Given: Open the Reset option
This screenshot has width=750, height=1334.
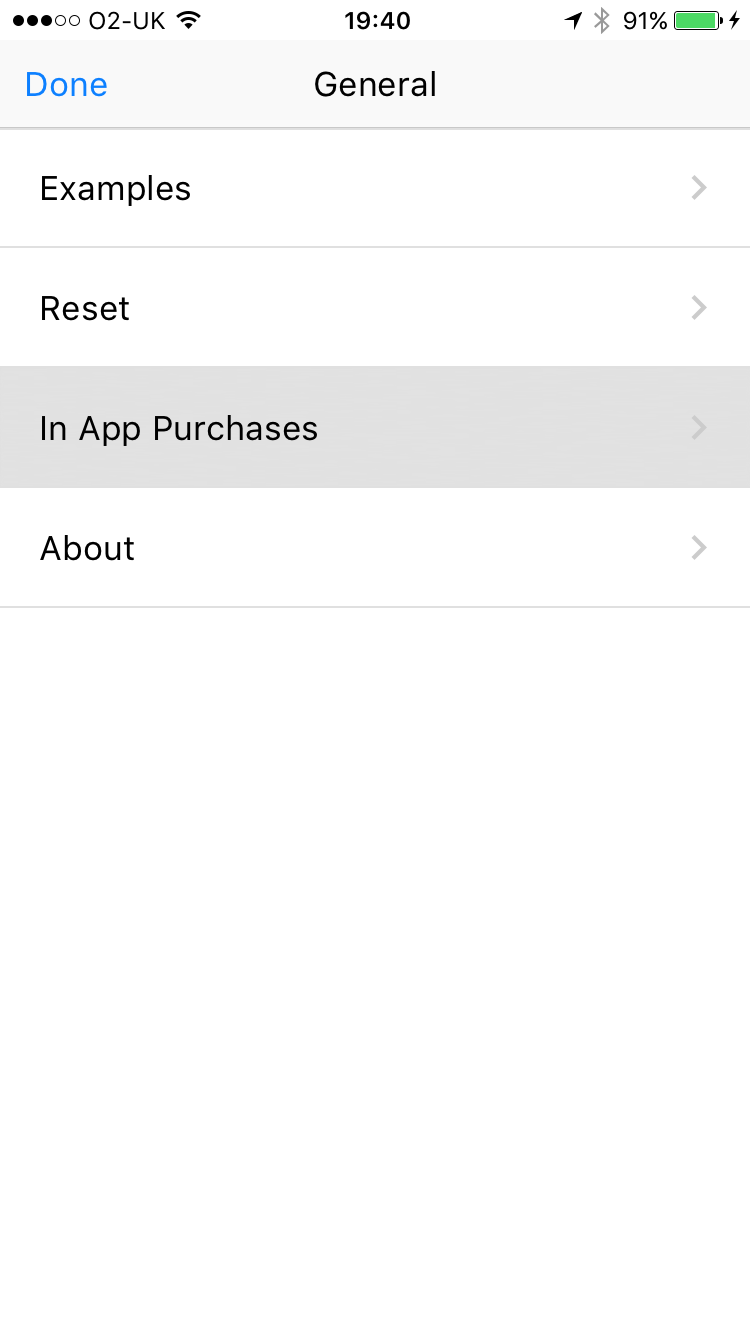Looking at the screenshot, I should coord(375,307).
